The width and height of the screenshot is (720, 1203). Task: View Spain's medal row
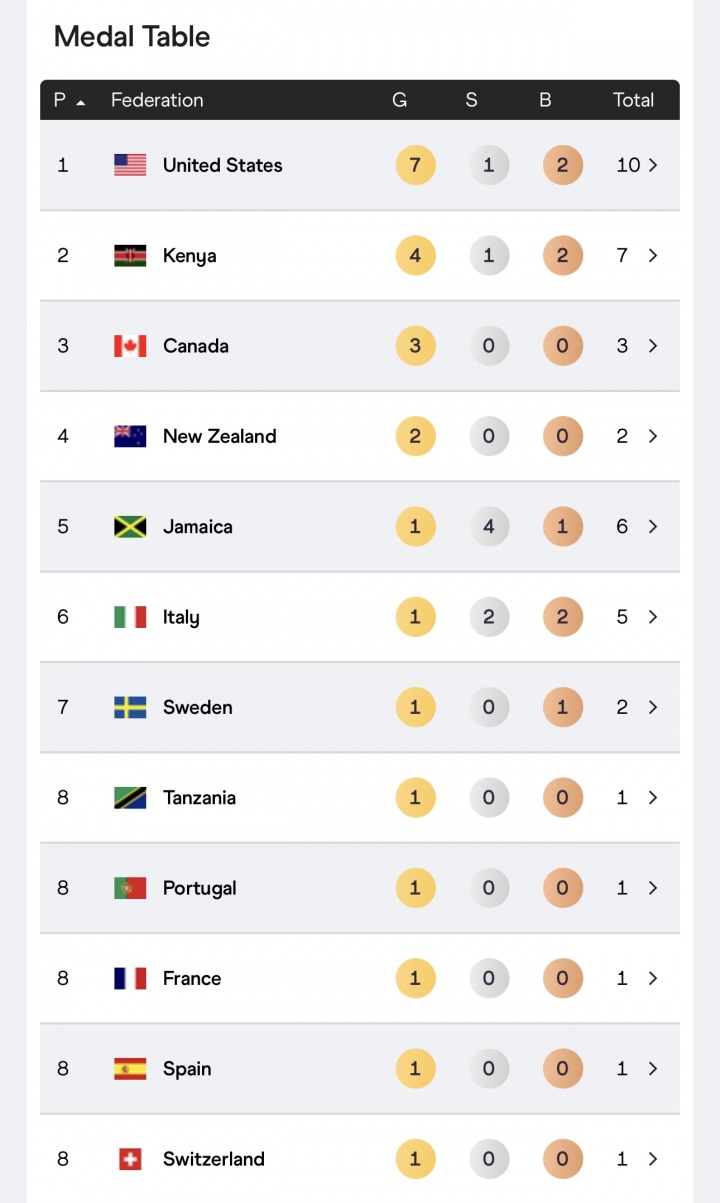360,1069
